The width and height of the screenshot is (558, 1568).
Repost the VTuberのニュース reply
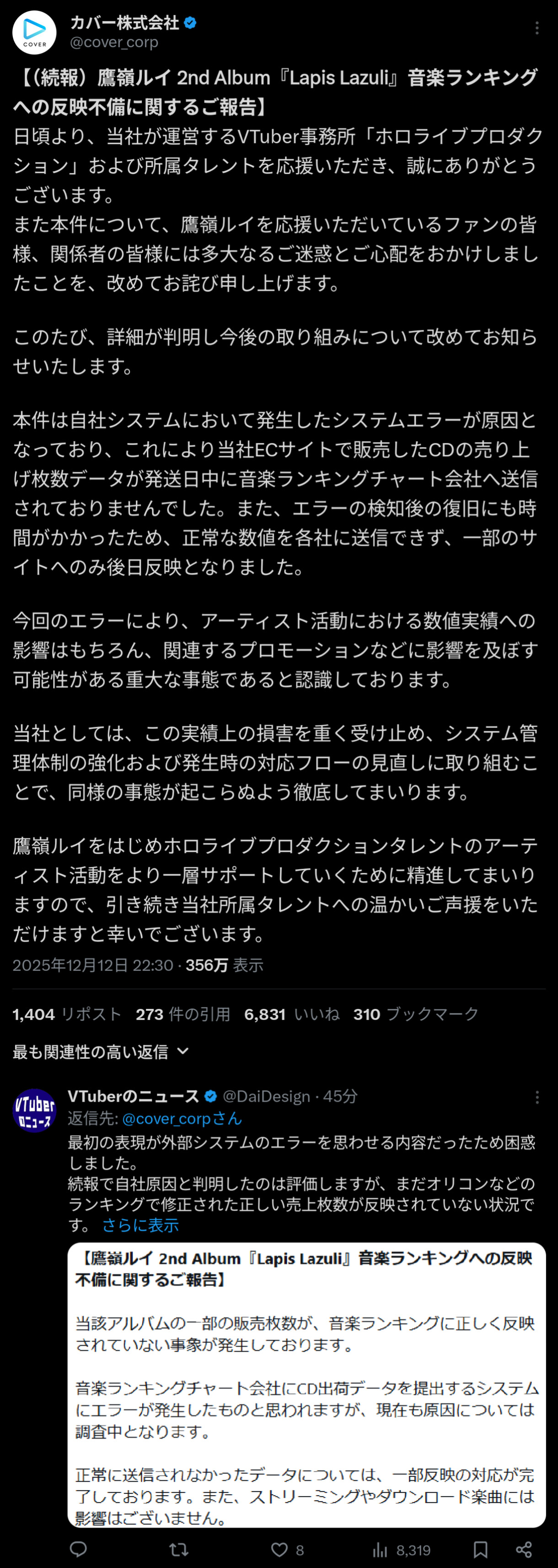click(178, 1549)
